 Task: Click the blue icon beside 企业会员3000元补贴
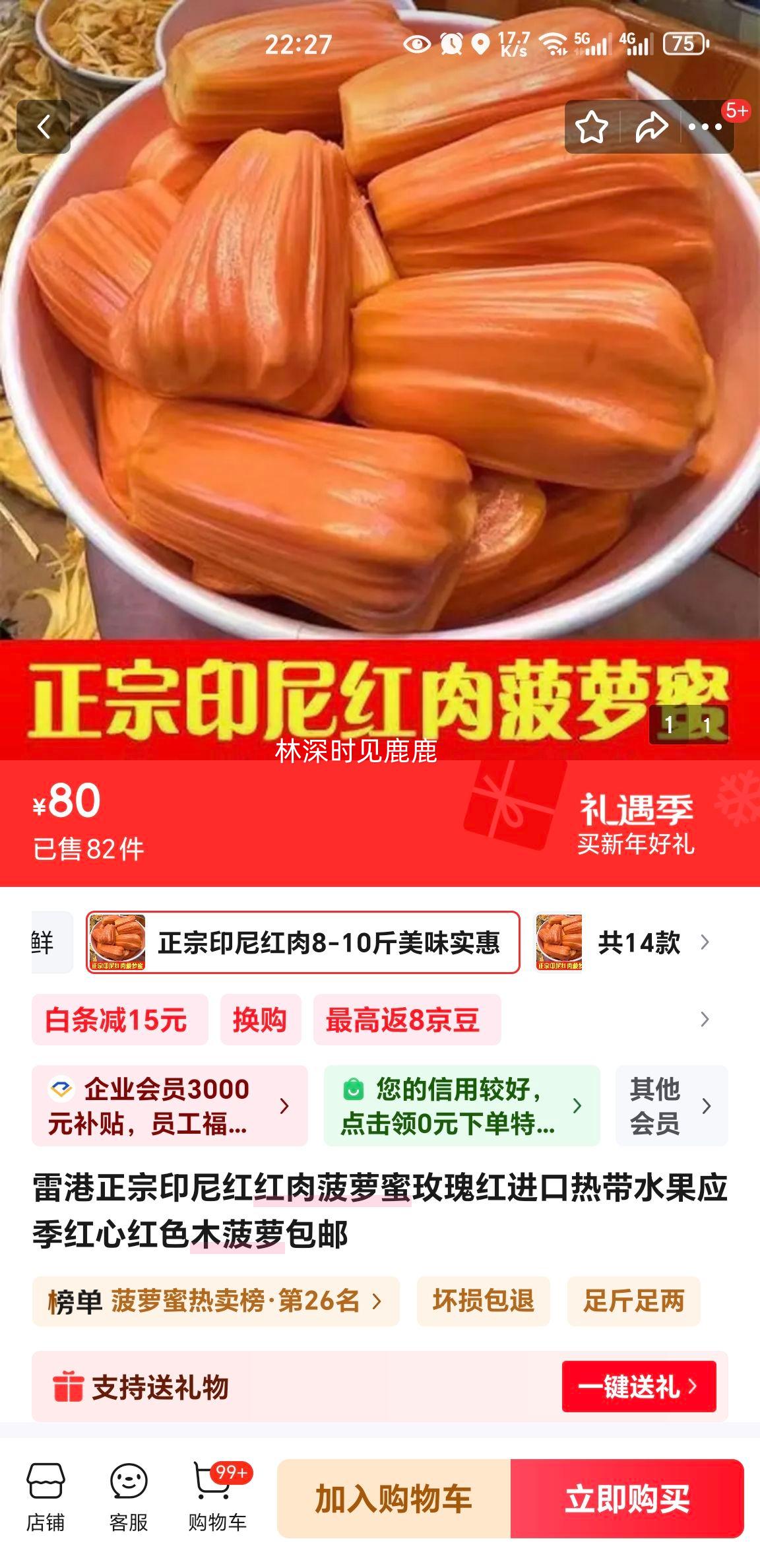pyautogui.click(x=61, y=1090)
